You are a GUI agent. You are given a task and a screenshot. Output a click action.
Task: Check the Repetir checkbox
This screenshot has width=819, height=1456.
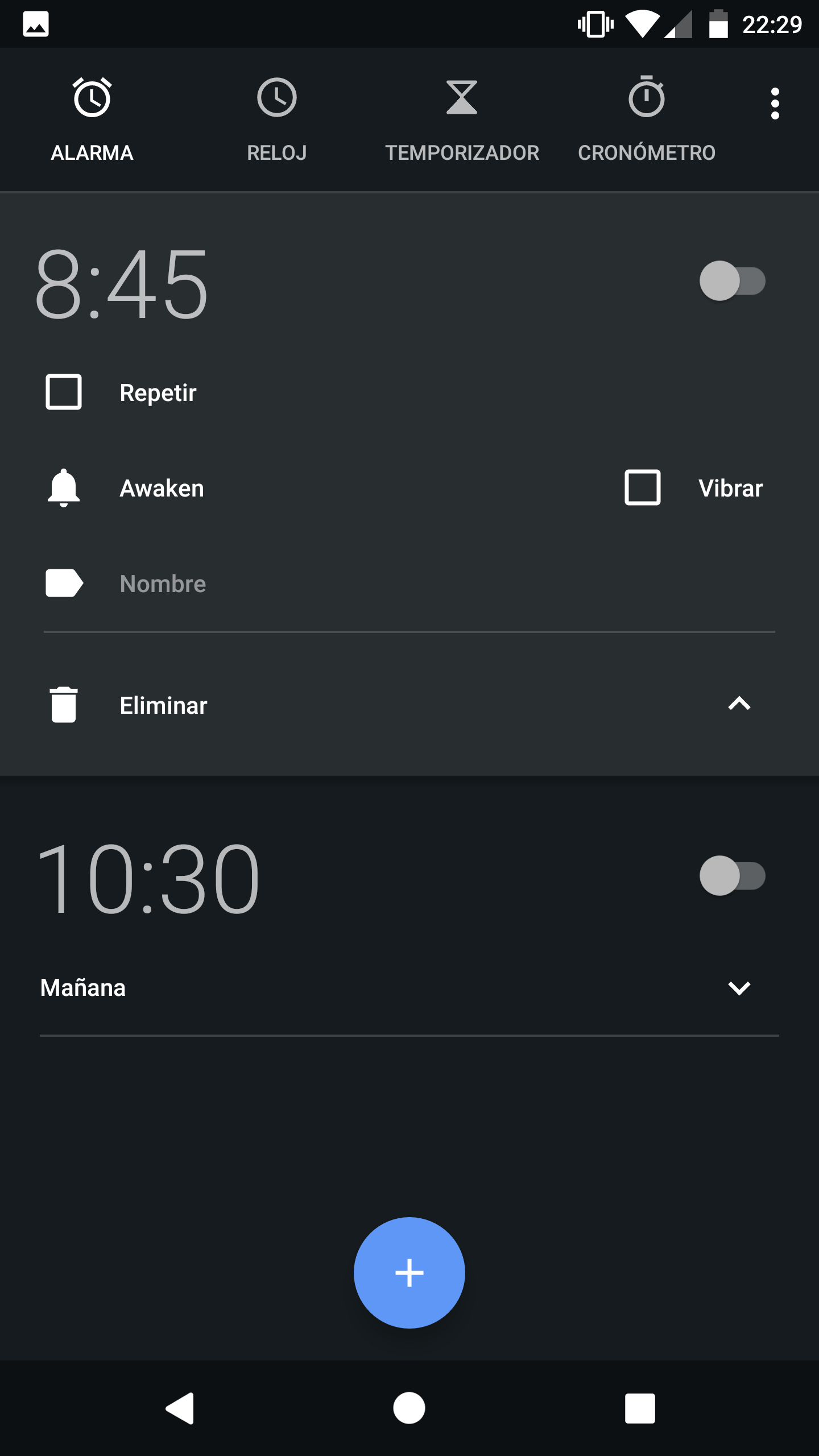tap(64, 392)
